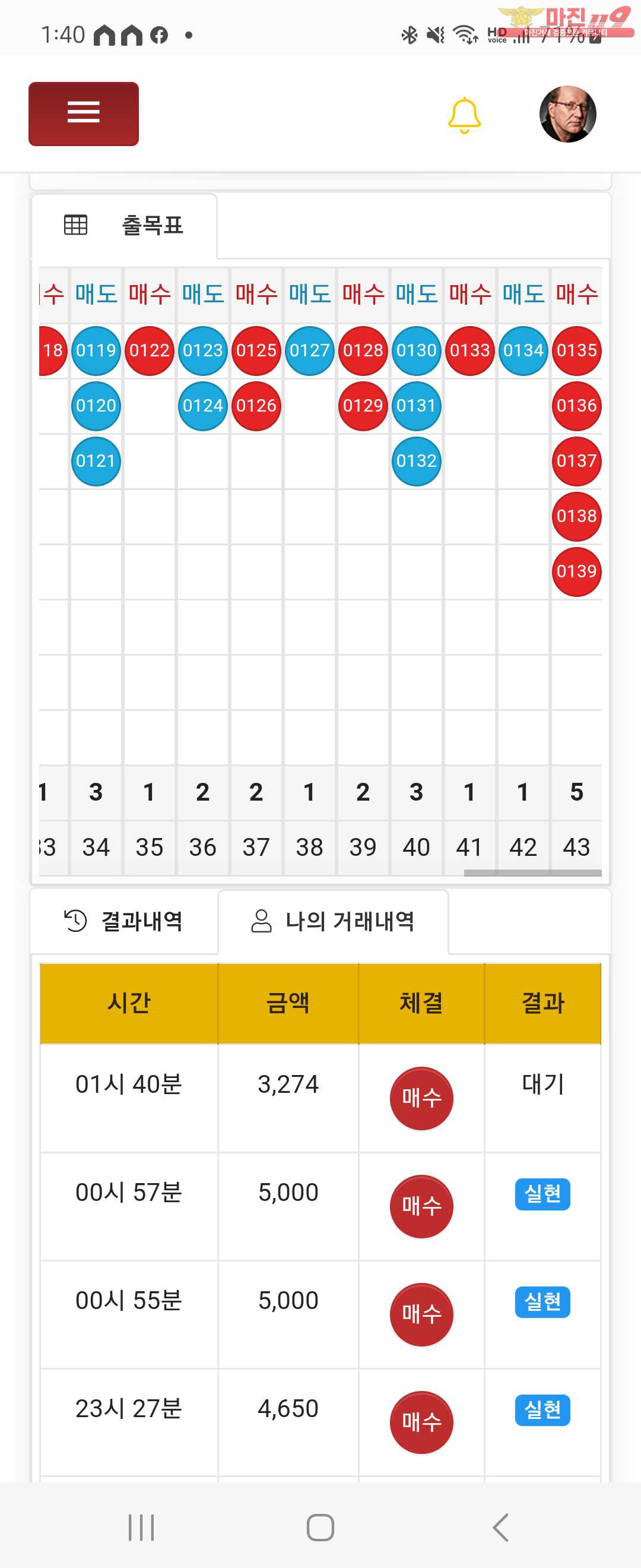Screen dimensions: 641x1568
Task: Open the hamburger menu button
Action: click(83, 114)
